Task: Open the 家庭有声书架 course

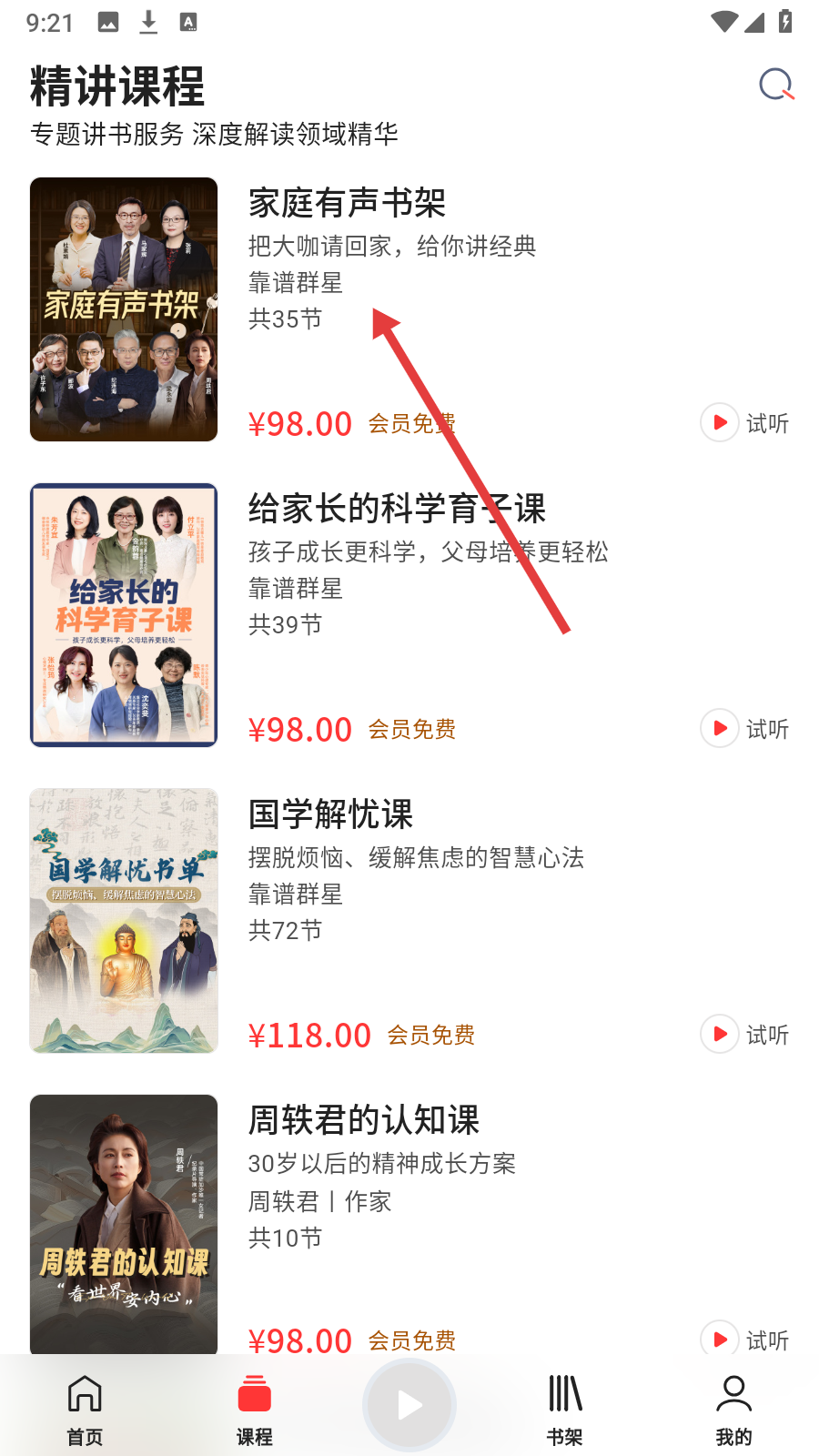Action: pos(347,203)
